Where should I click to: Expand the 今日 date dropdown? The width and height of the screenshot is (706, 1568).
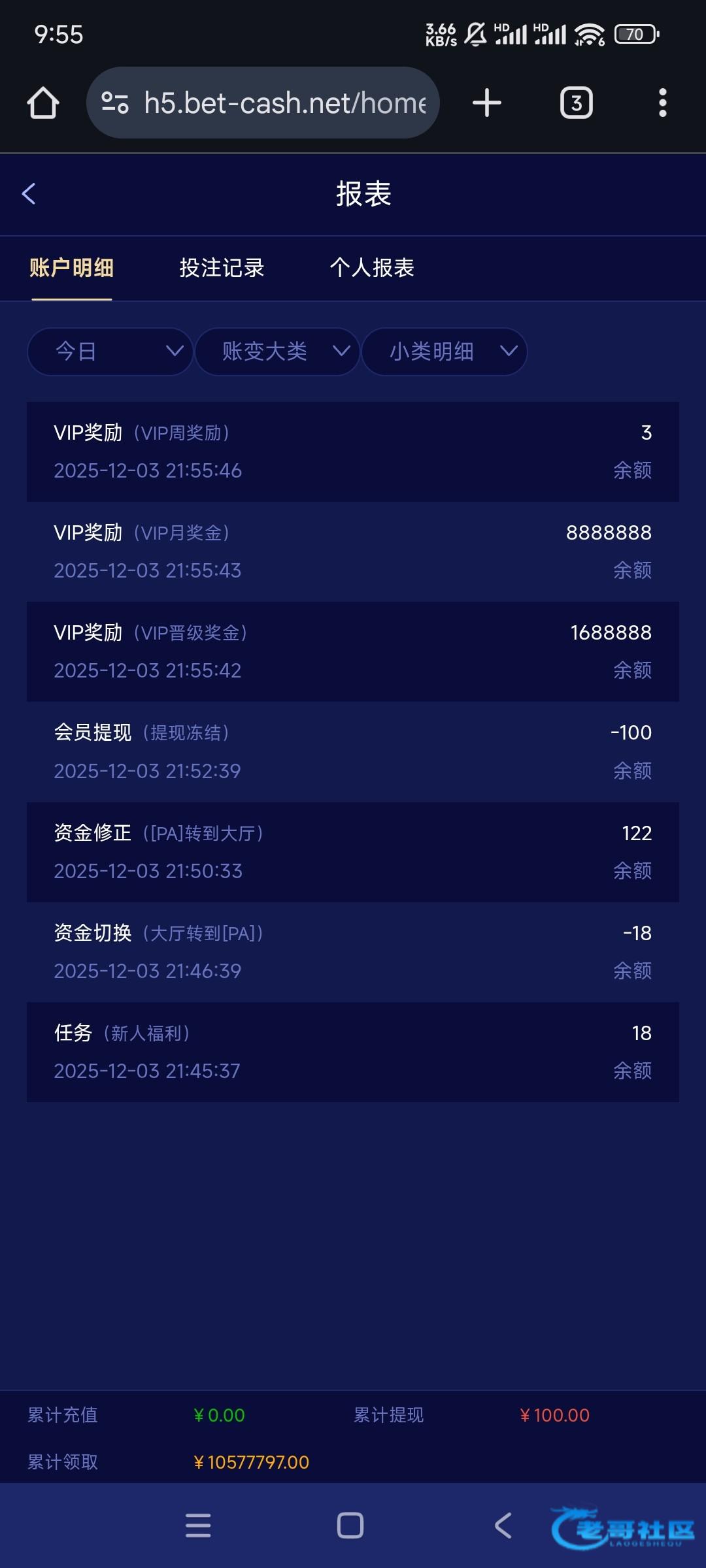(110, 351)
